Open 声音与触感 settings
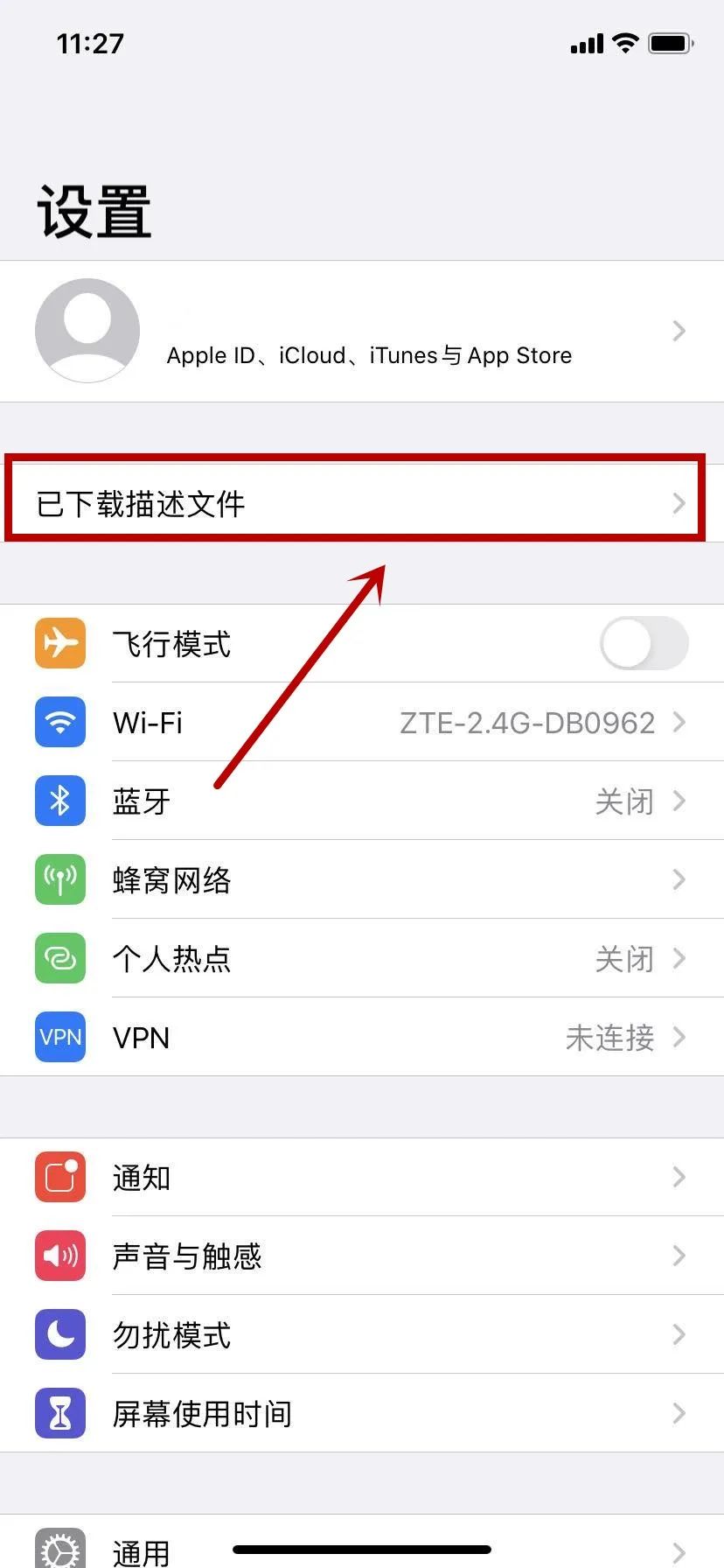 [362, 1256]
